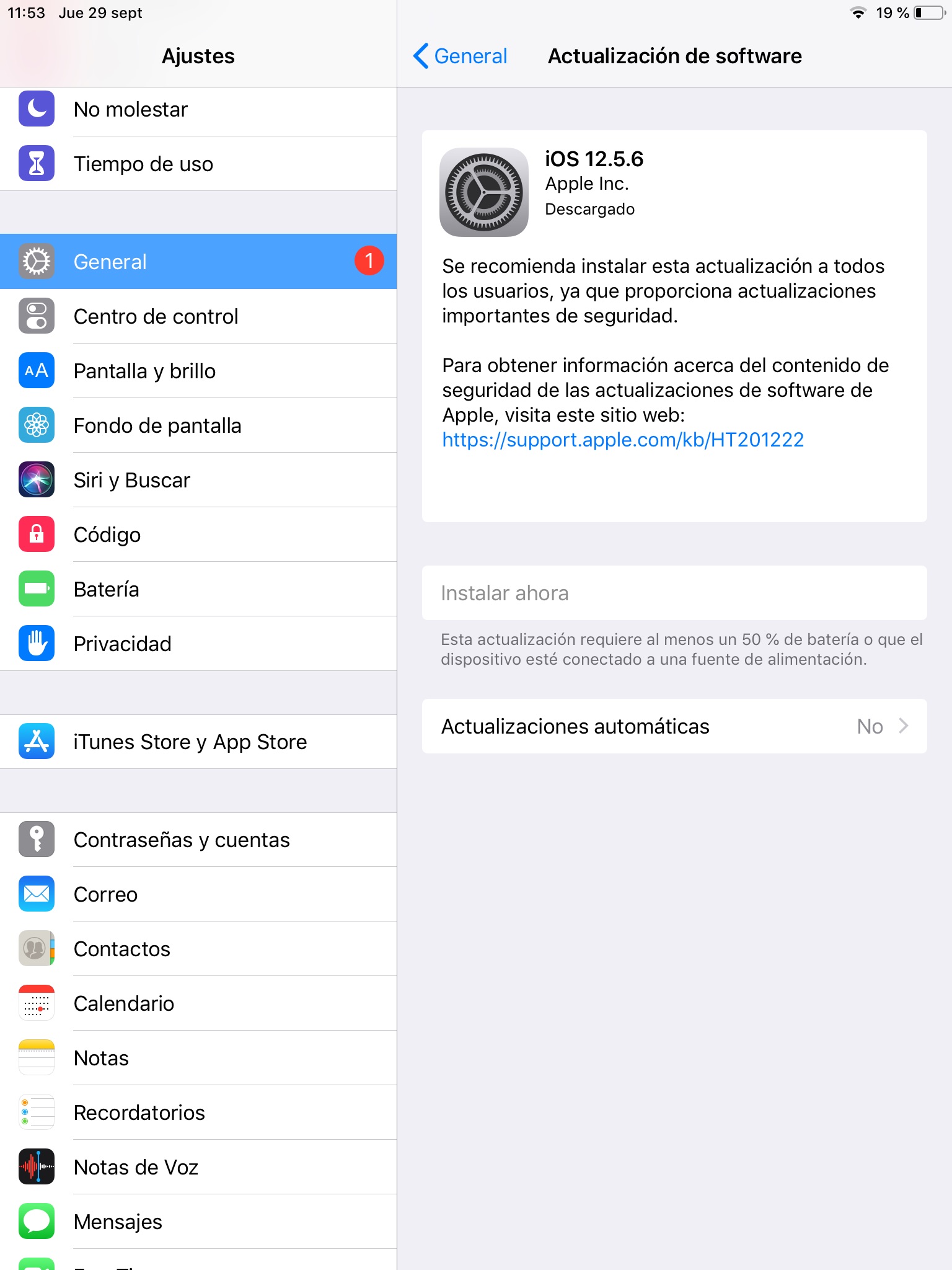The image size is (952, 1270).
Task: Open Actualizaciones automáticas settings
Action: click(674, 726)
